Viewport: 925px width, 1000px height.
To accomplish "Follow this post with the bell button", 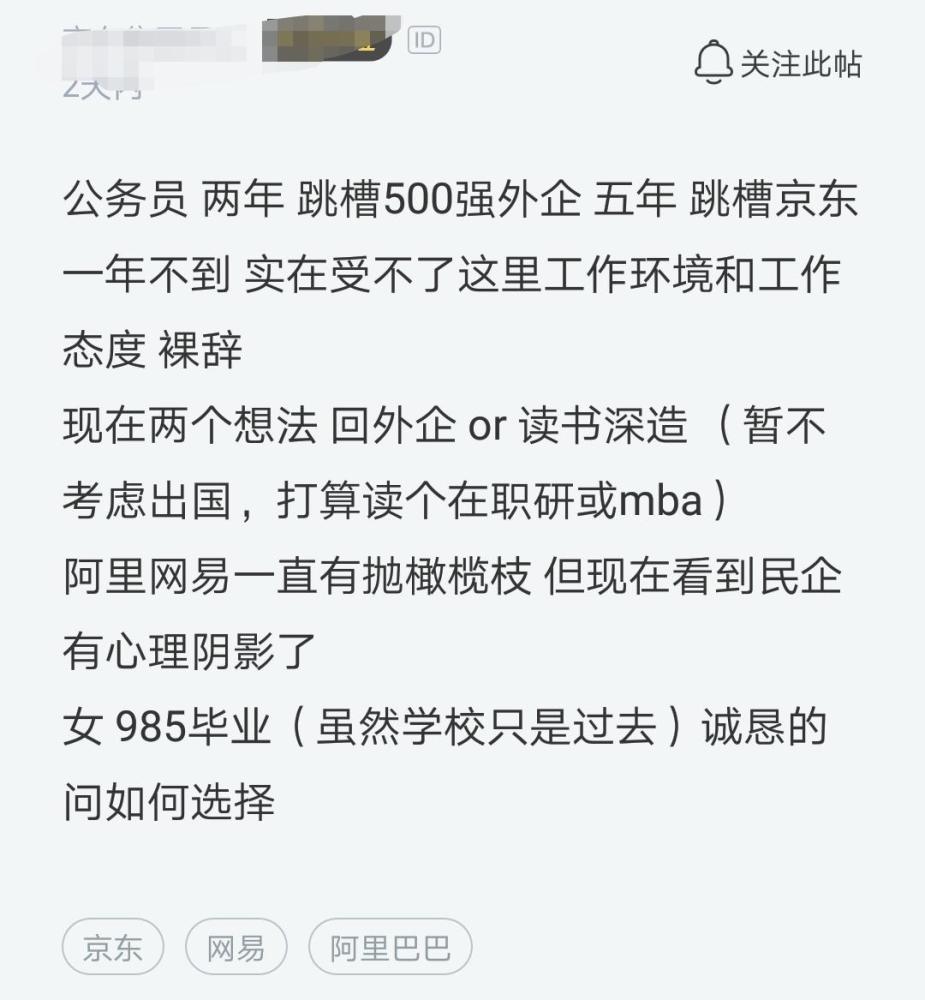I will (778, 62).
